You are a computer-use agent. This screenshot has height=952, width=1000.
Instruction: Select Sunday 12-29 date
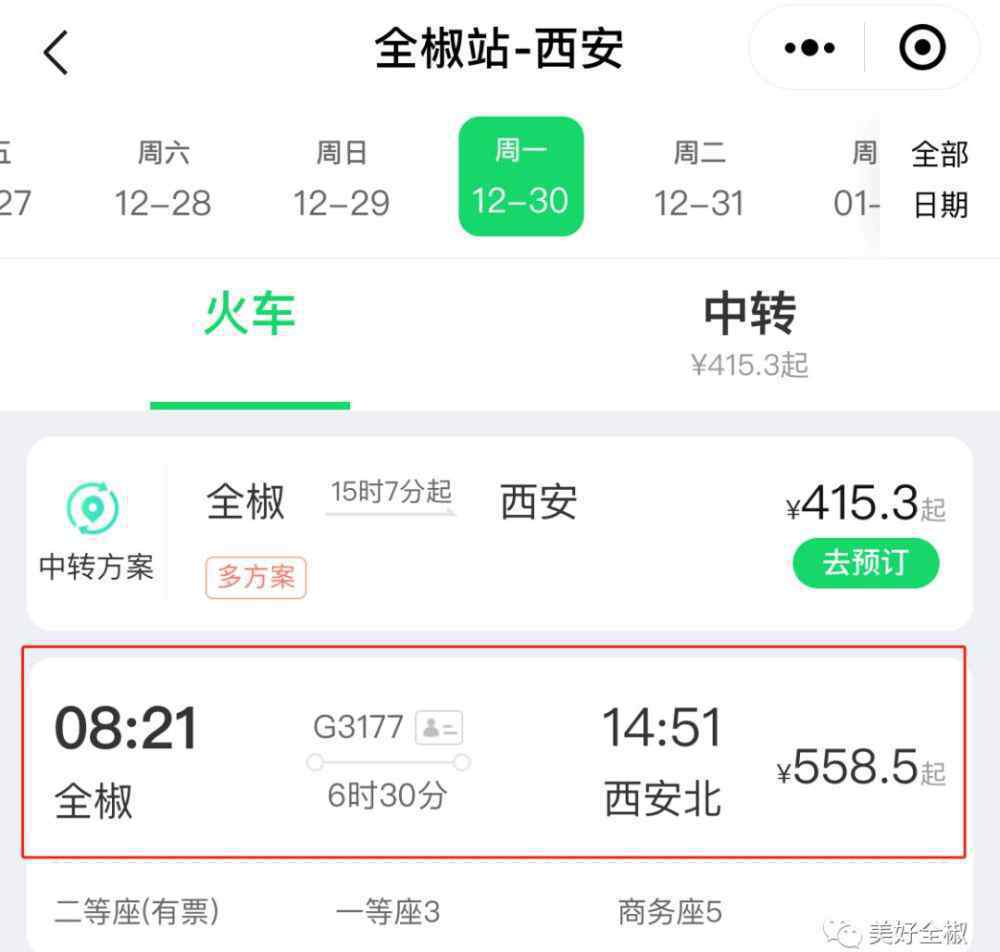(x=341, y=179)
